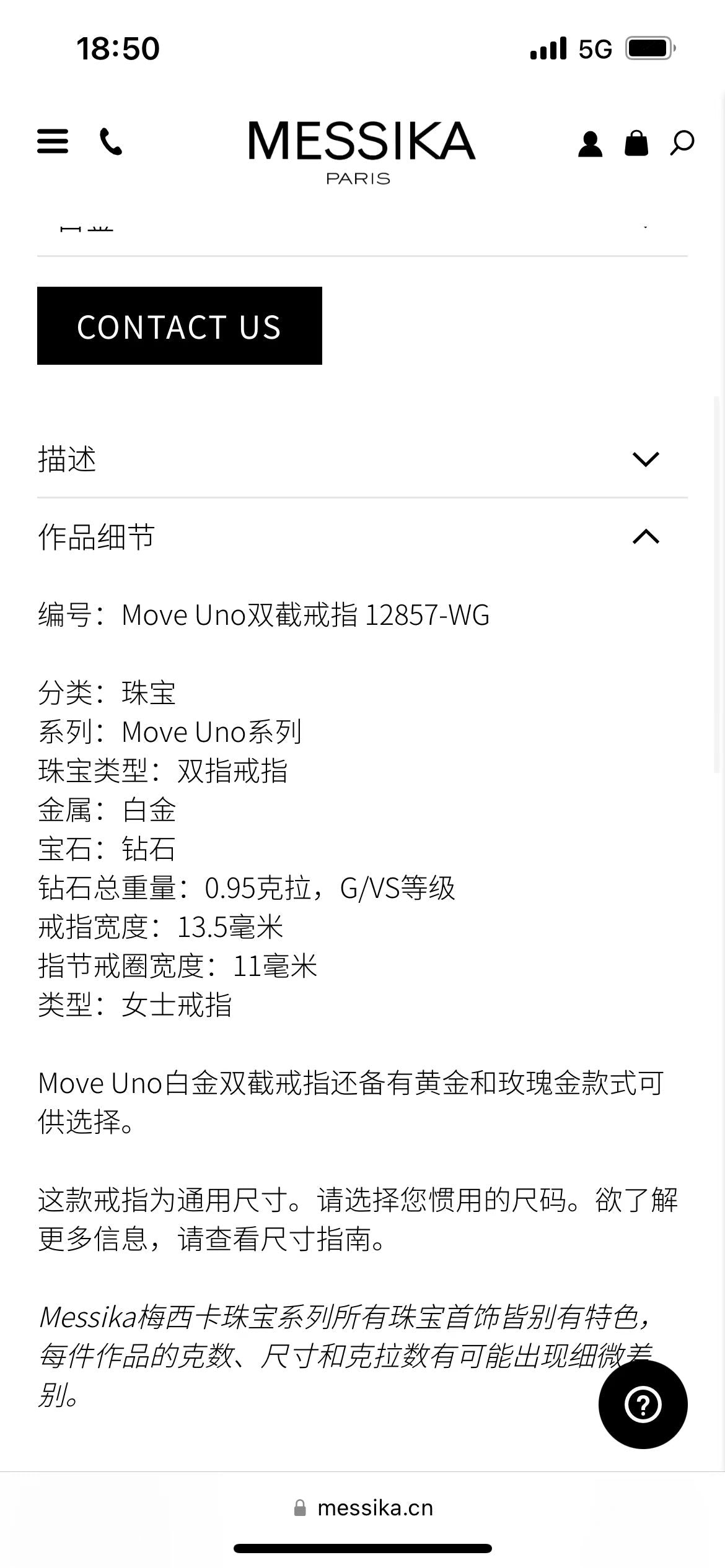Open the account profile icon
Screen dimensions: 725x1568
590,144
